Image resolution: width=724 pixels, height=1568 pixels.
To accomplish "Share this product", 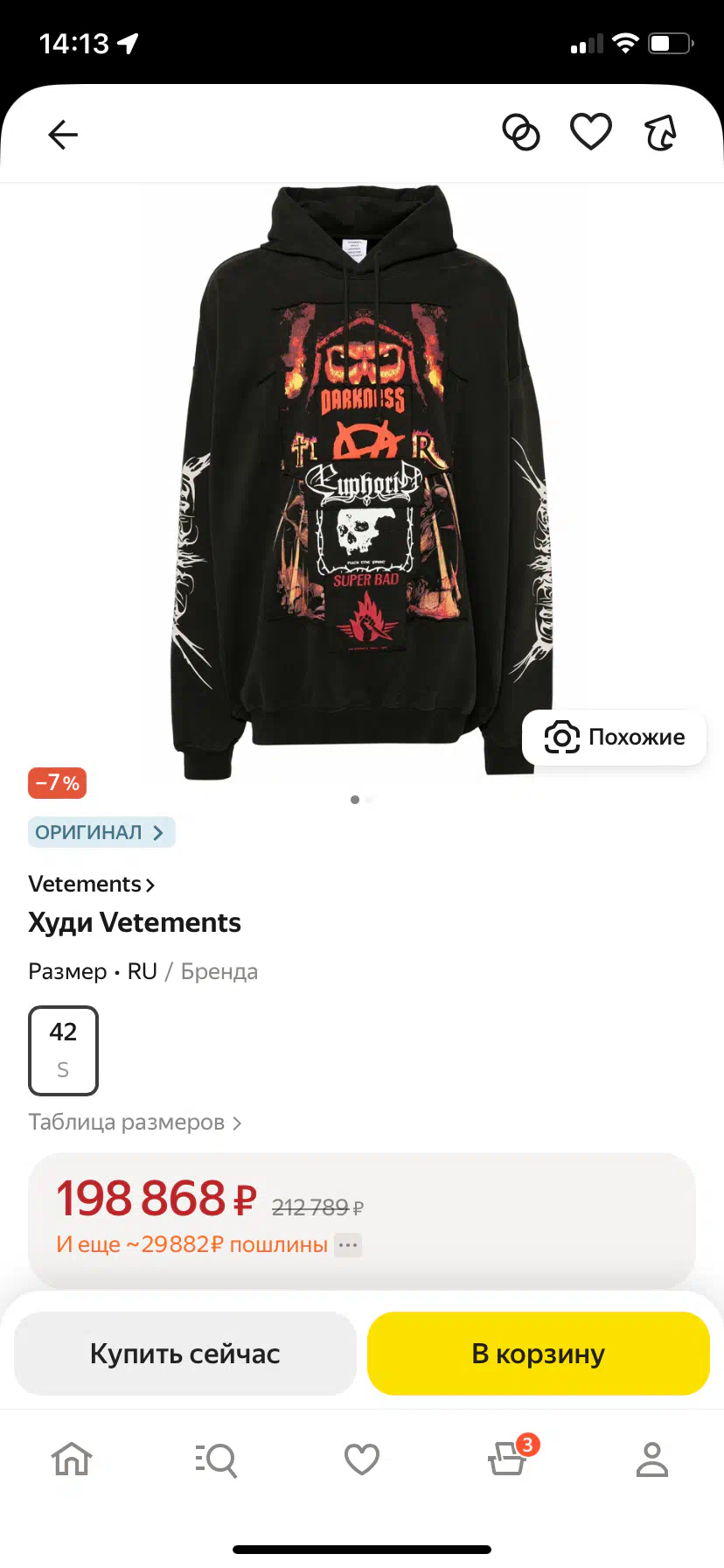I will tap(661, 133).
